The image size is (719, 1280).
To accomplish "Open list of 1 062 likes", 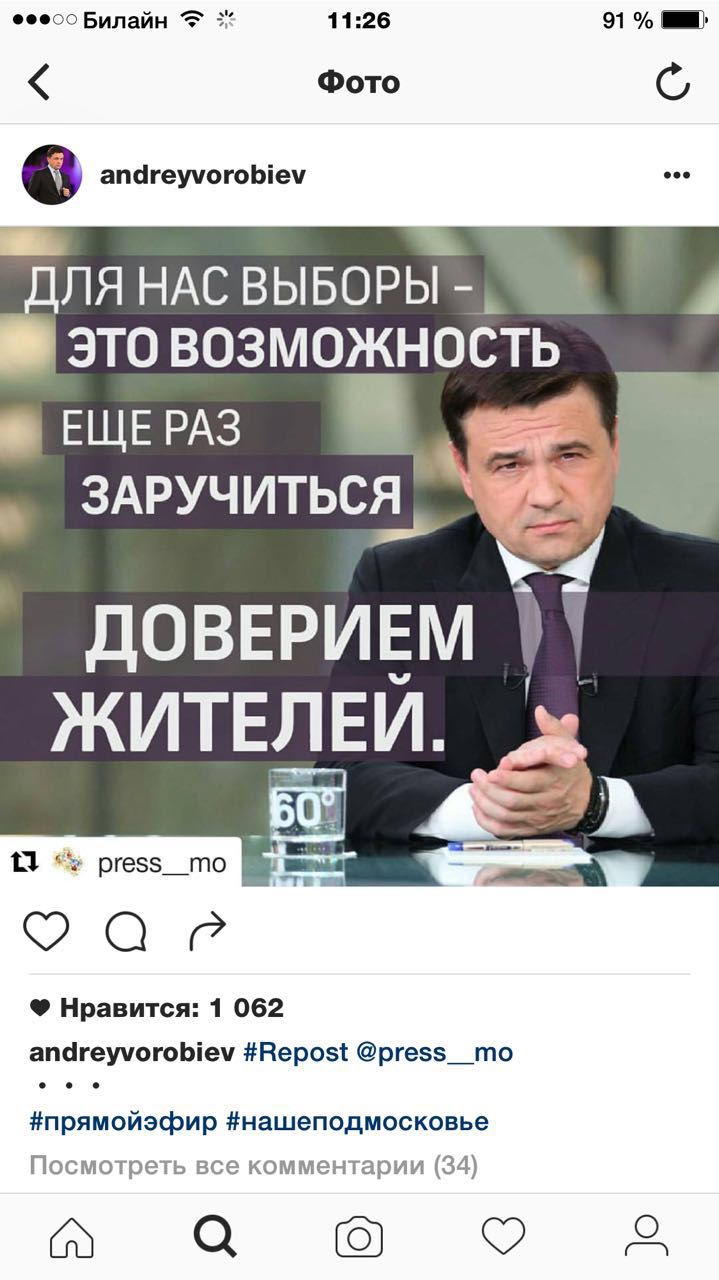I will pos(170,1008).
